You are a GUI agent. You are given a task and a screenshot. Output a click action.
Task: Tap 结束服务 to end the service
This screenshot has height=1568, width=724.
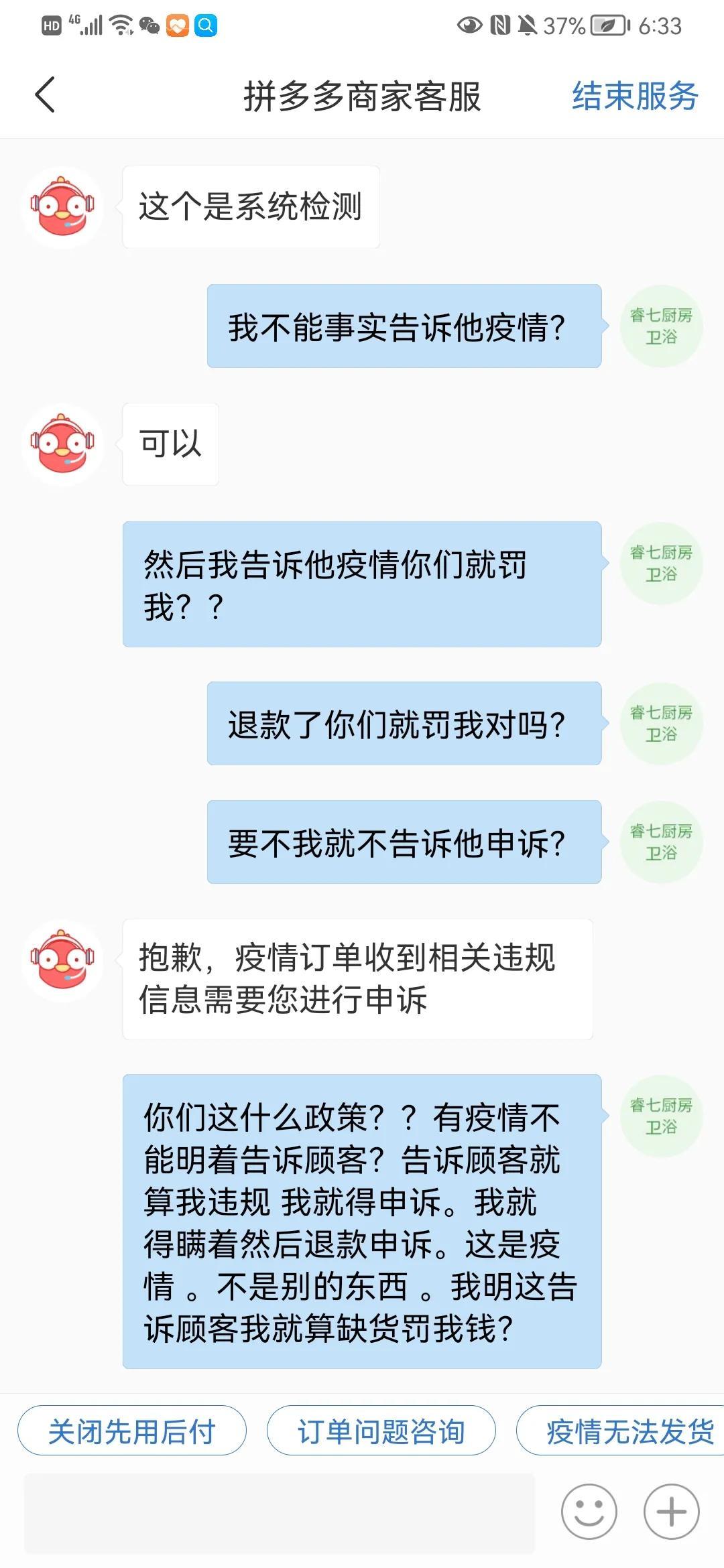tap(635, 96)
